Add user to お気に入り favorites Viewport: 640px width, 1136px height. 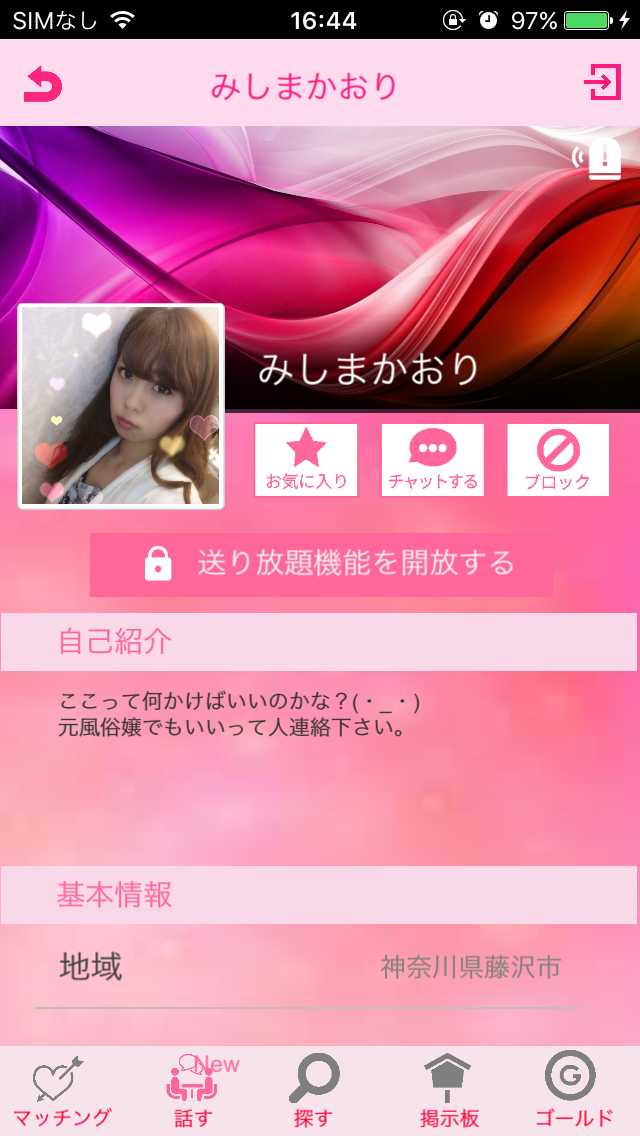point(306,459)
